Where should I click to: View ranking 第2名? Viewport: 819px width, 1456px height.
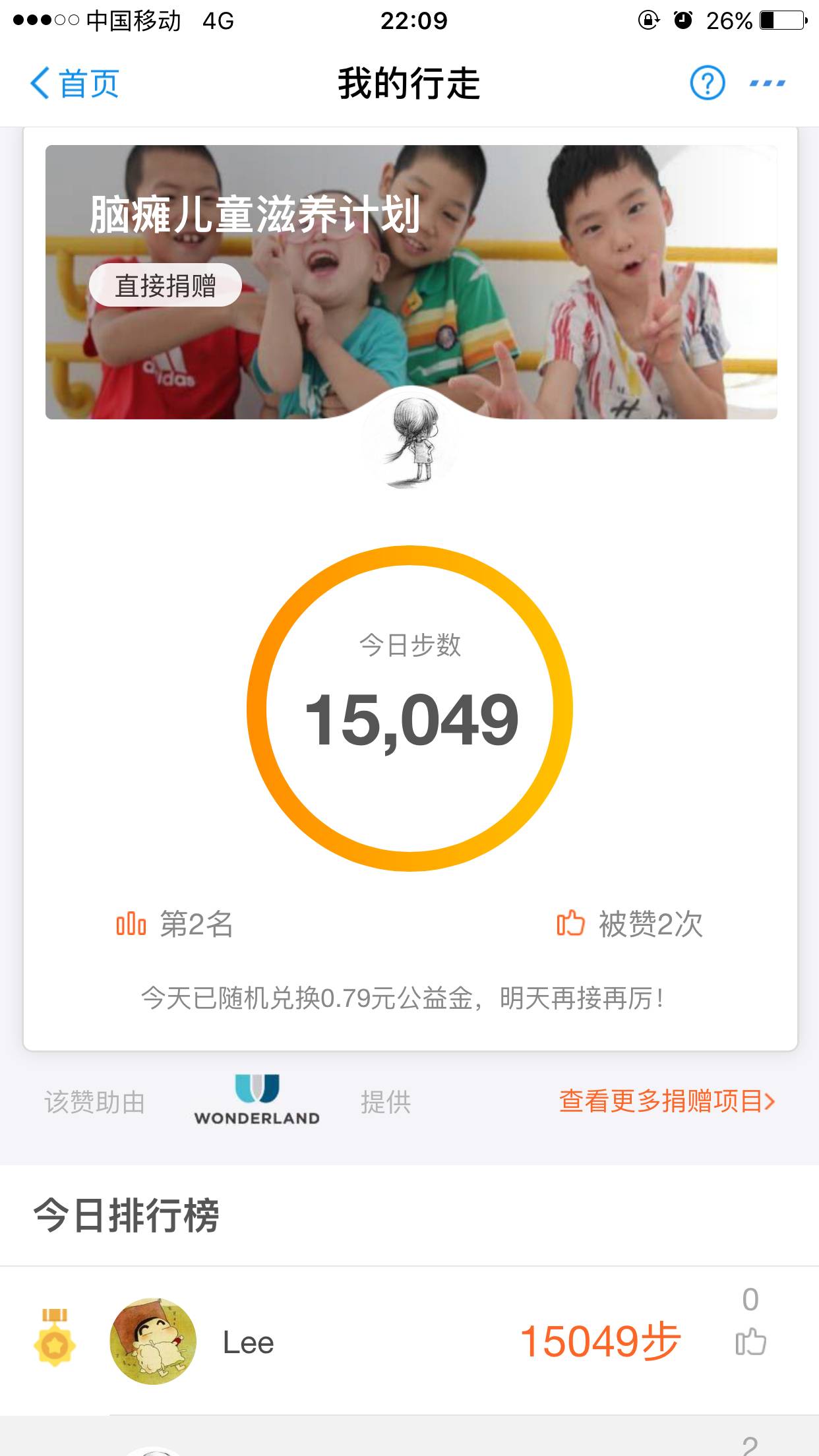[x=175, y=924]
